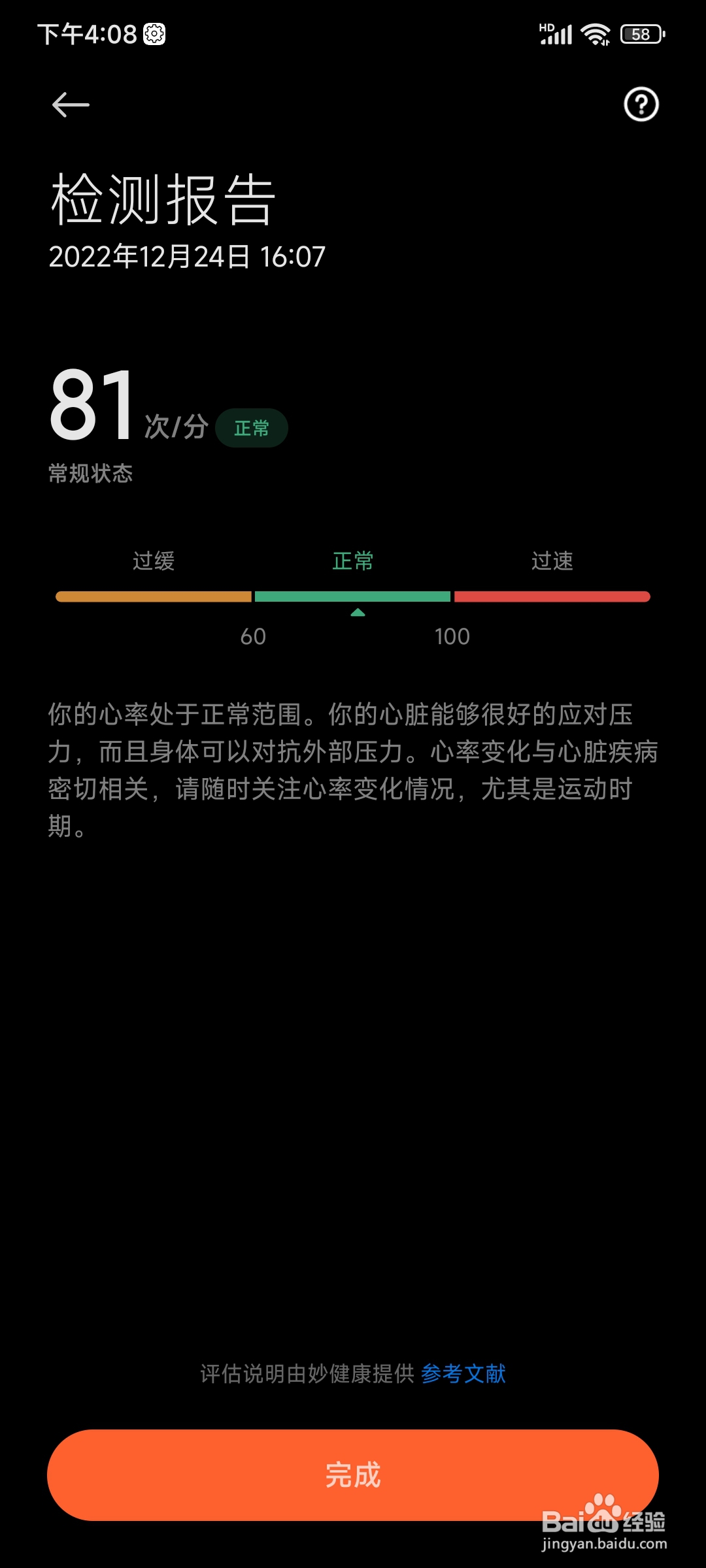Tap 正常 above the heart rate scale
Viewport: 706px width, 1568px height.
pyautogui.click(x=353, y=561)
